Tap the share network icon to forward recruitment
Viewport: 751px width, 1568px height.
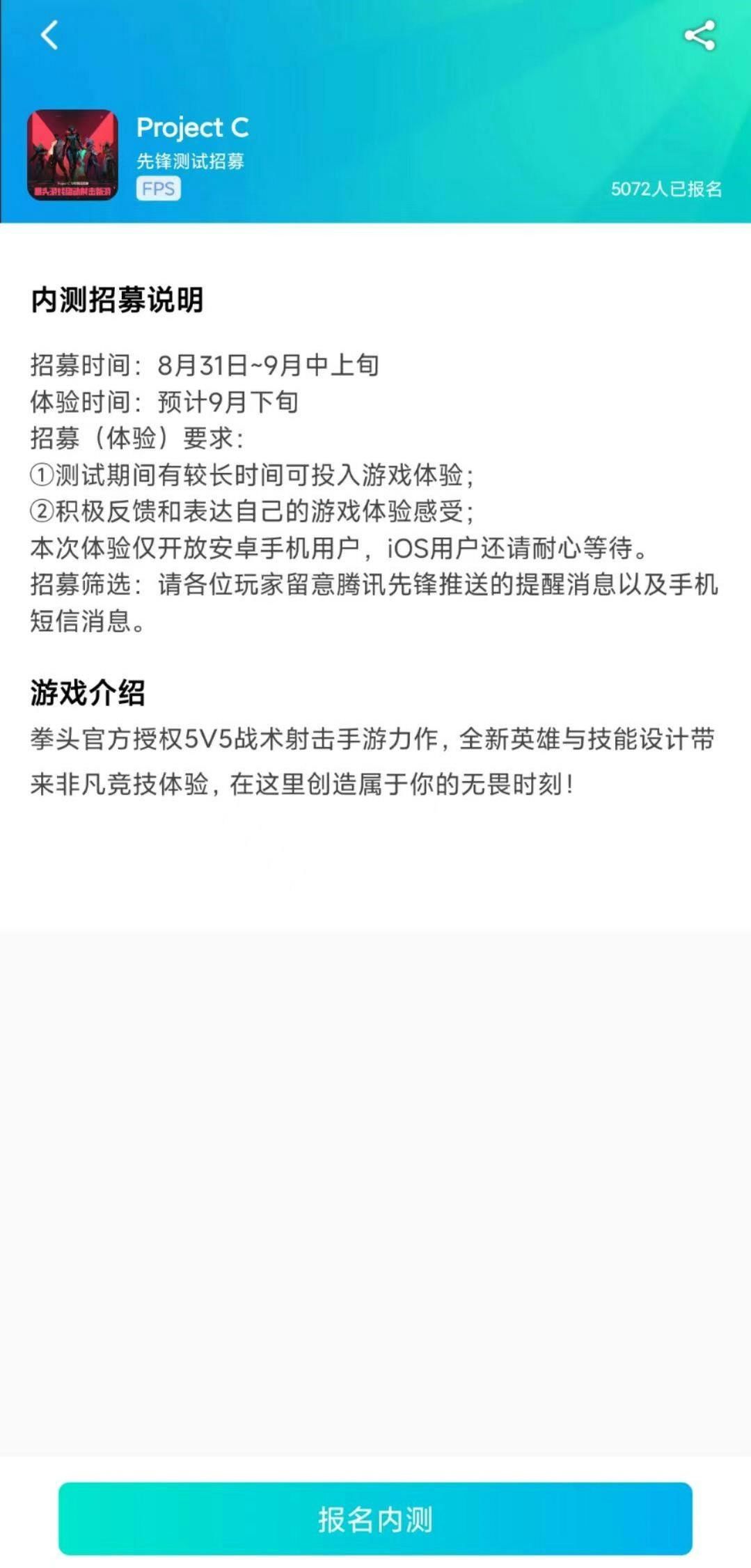[x=698, y=36]
